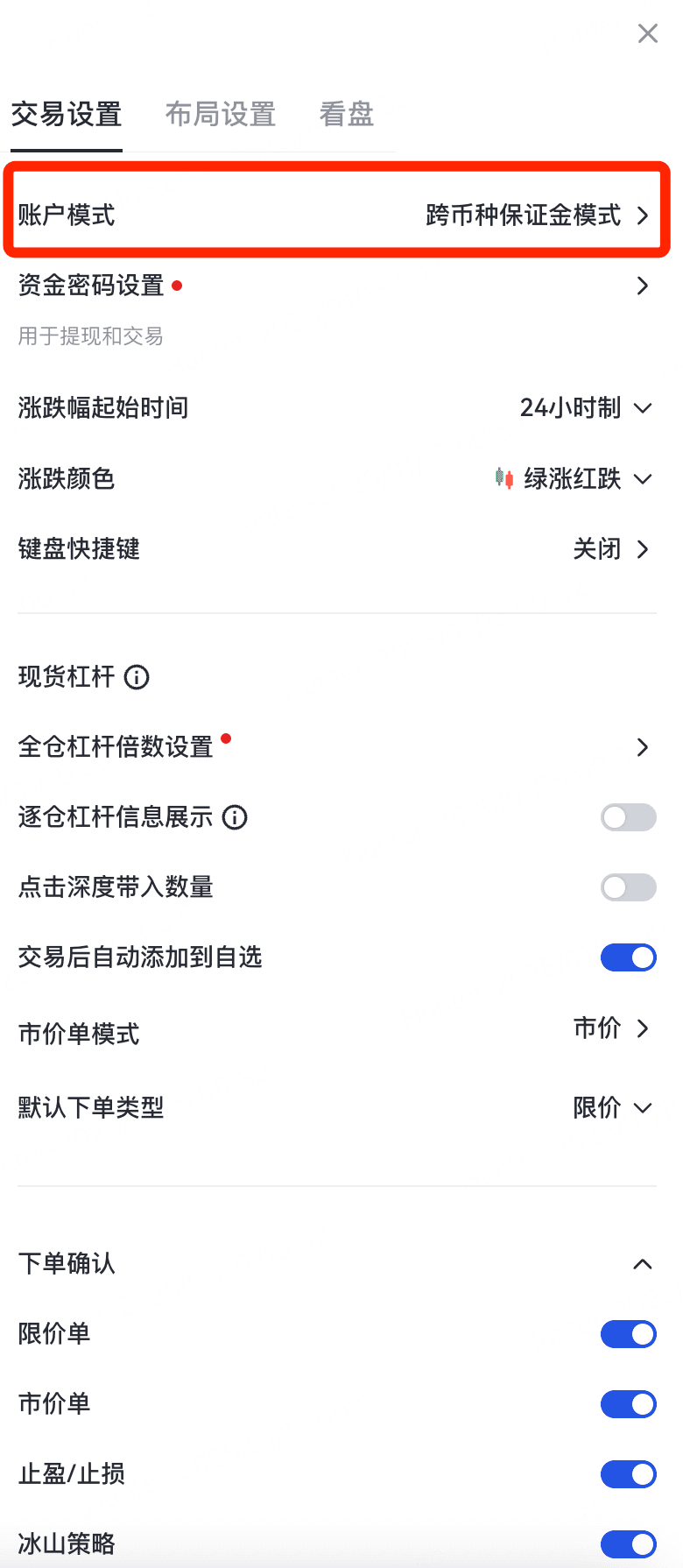The height and width of the screenshot is (1568, 683).
Task: Open the 涨跌幅起始时间 dropdown
Action: (585, 407)
